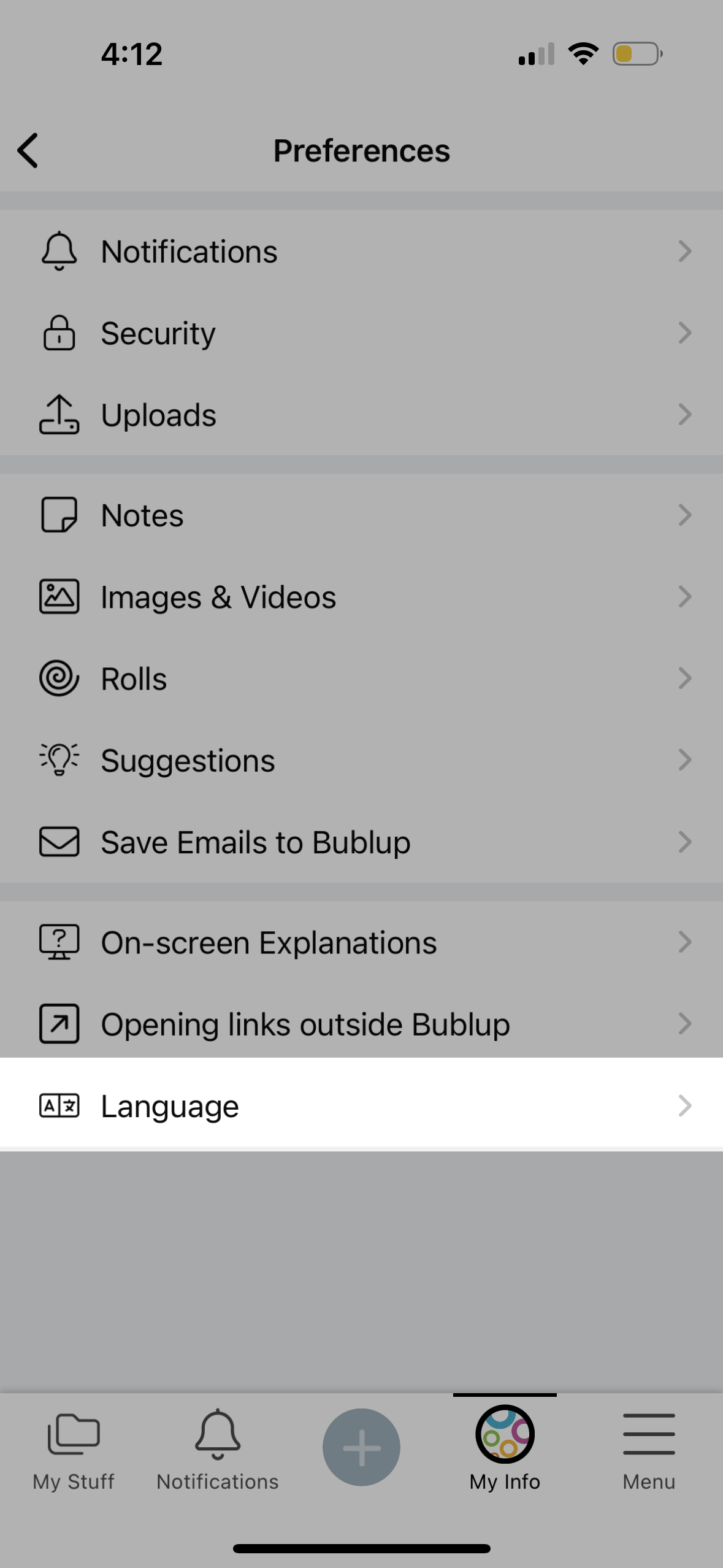The height and width of the screenshot is (1568, 723).
Task: Open Images & Videos settings
Action: (x=361, y=597)
